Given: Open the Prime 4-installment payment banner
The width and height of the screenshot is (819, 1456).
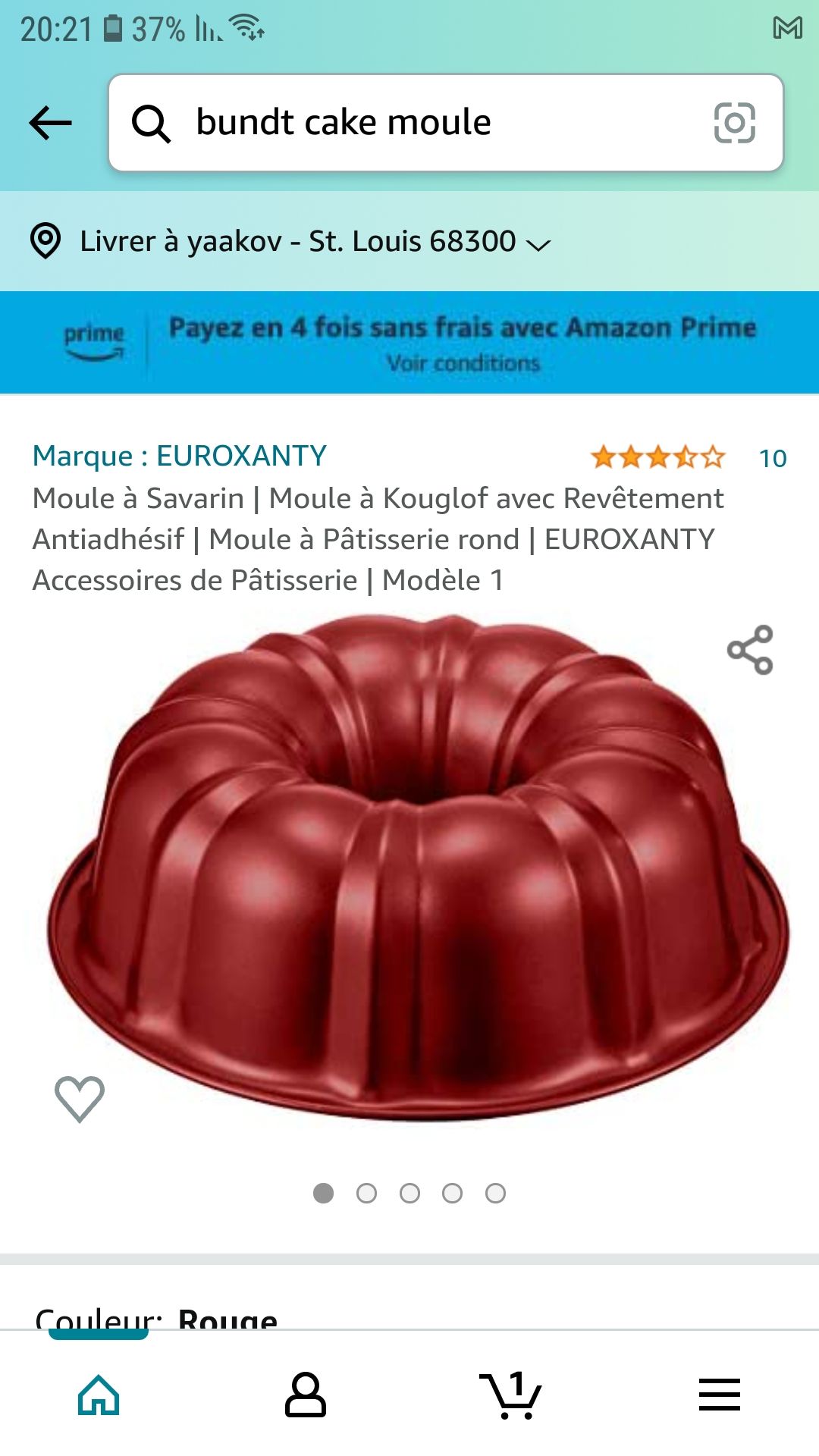Looking at the screenshot, I should tap(409, 343).
